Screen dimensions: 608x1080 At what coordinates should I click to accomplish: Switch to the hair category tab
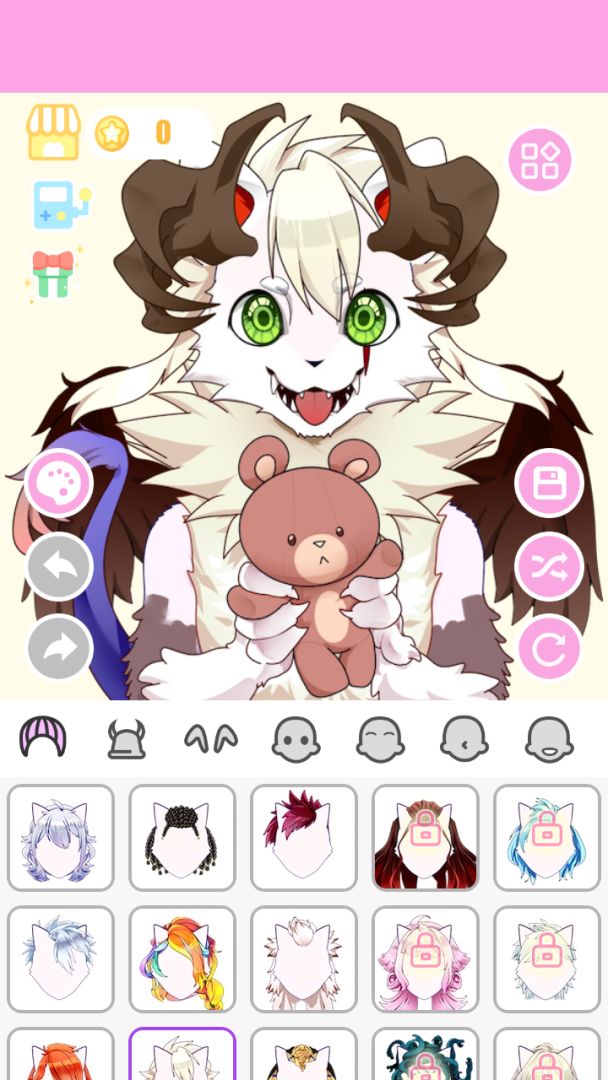43,739
